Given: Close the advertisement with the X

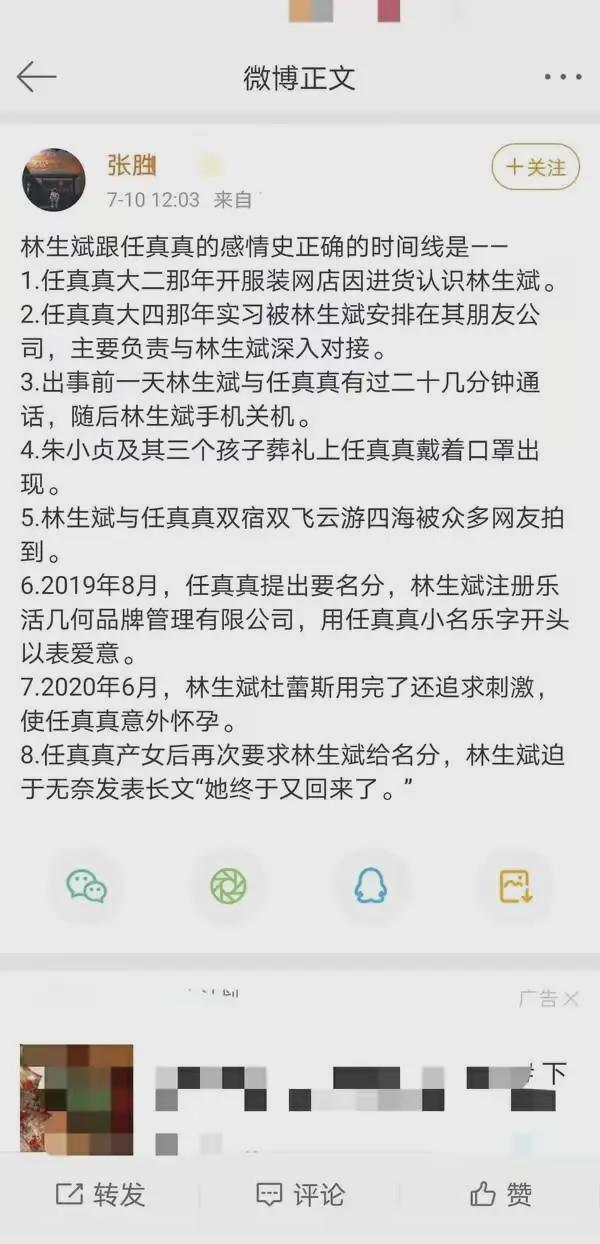Looking at the screenshot, I should [571, 998].
